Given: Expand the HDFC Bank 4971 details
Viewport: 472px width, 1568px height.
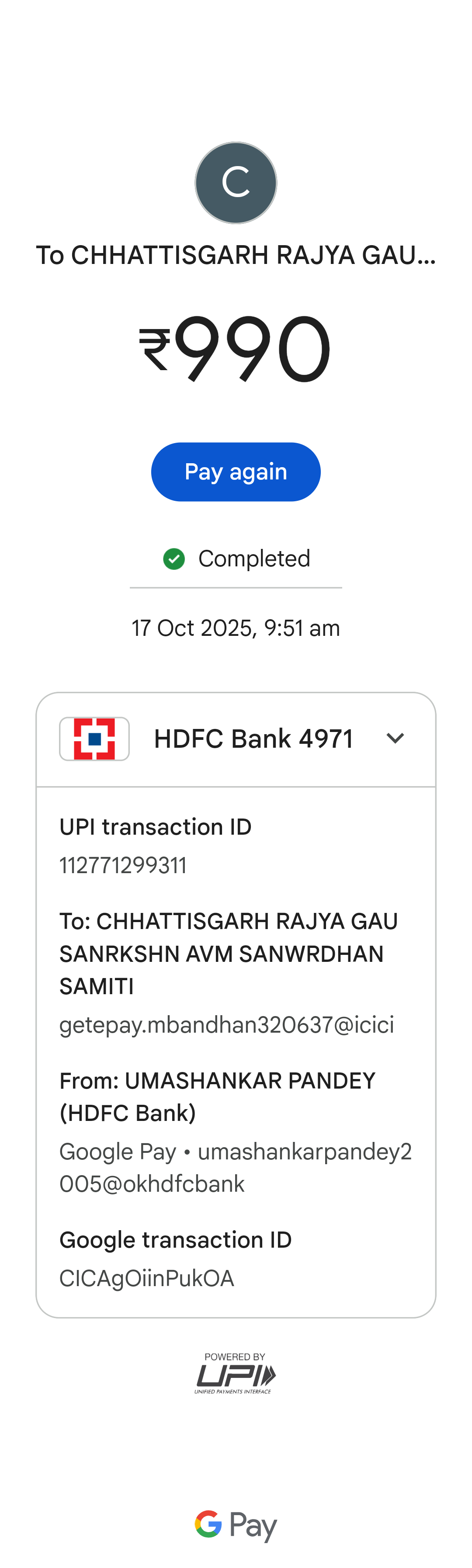Looking at the screenshot, I should coord(395,739).
